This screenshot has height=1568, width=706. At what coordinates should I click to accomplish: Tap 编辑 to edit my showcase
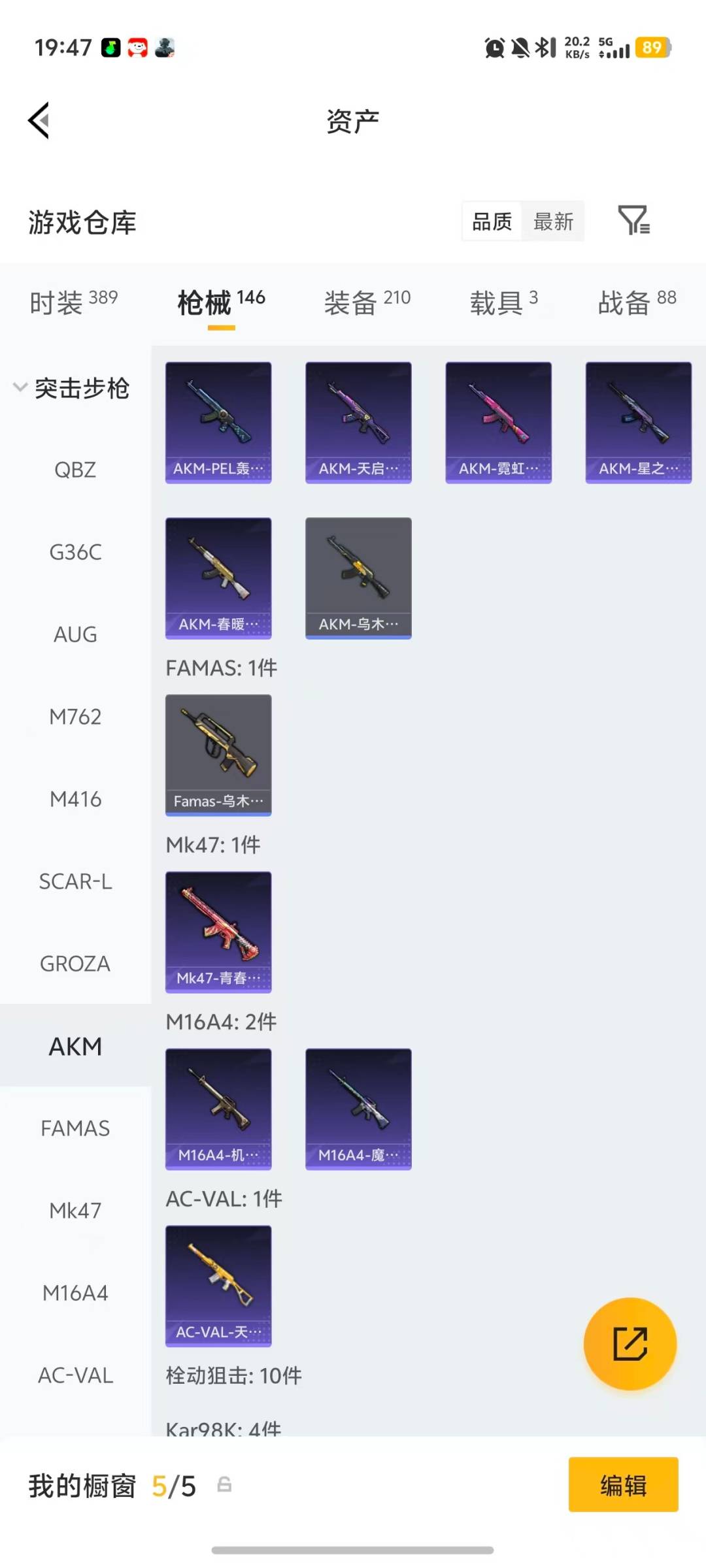pos(623,1485)
